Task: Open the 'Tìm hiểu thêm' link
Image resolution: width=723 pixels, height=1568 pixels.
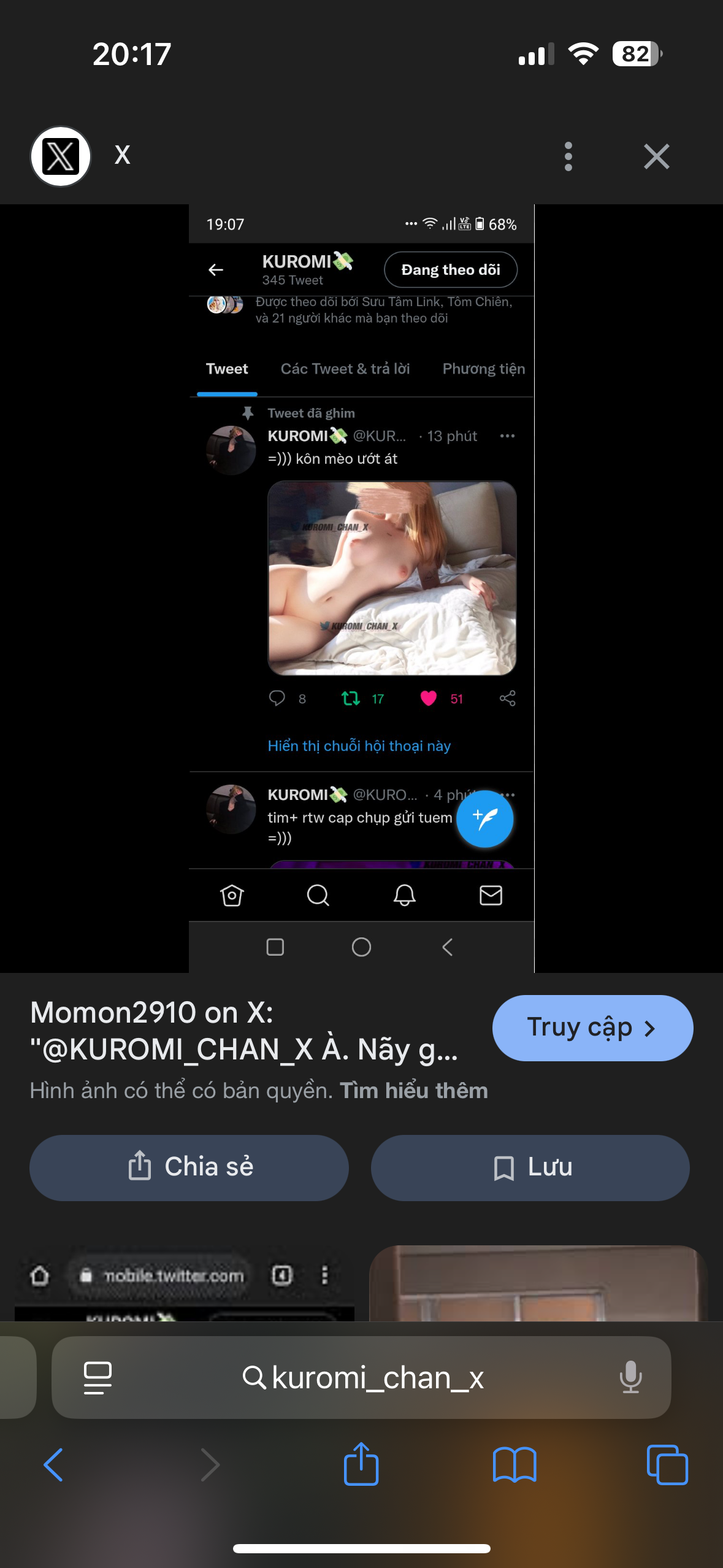Action: (x=413, y=1091)
